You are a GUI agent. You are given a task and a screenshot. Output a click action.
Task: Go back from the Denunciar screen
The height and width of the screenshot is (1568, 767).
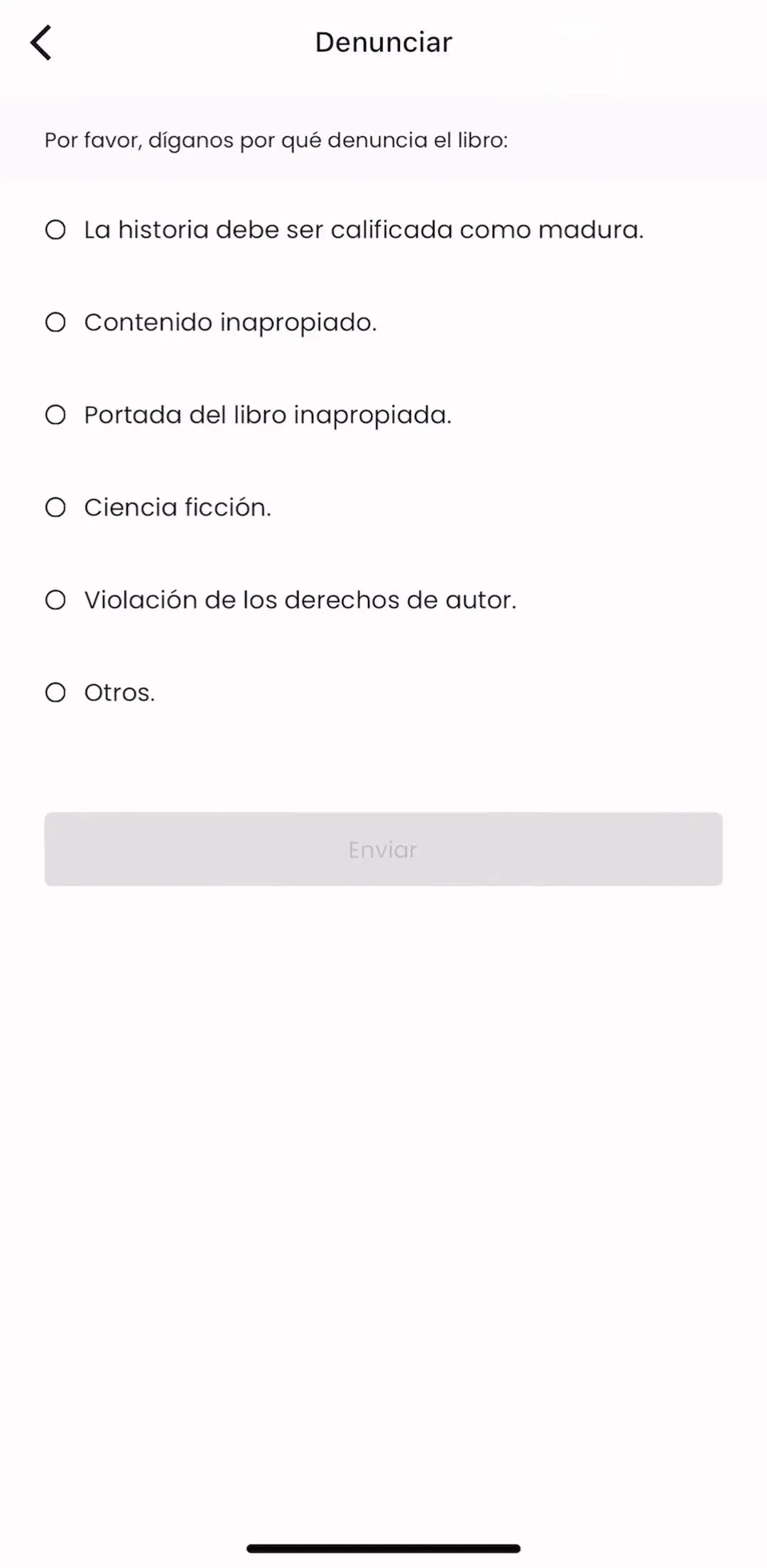41,43
